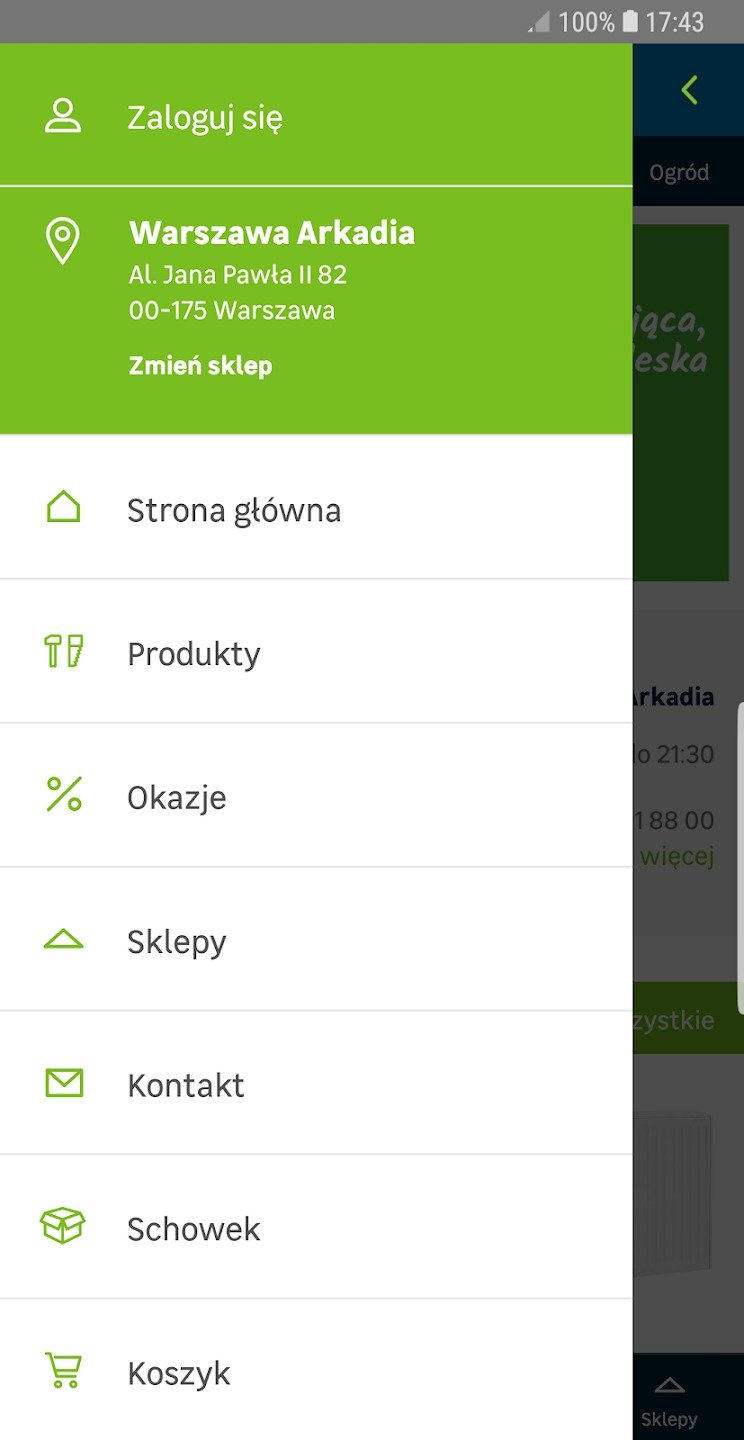Image resolution: width=744 pixels, height=1440 pixels.
Task: Tap Zaloguj się to log in
Action: [x=316, y=115]
